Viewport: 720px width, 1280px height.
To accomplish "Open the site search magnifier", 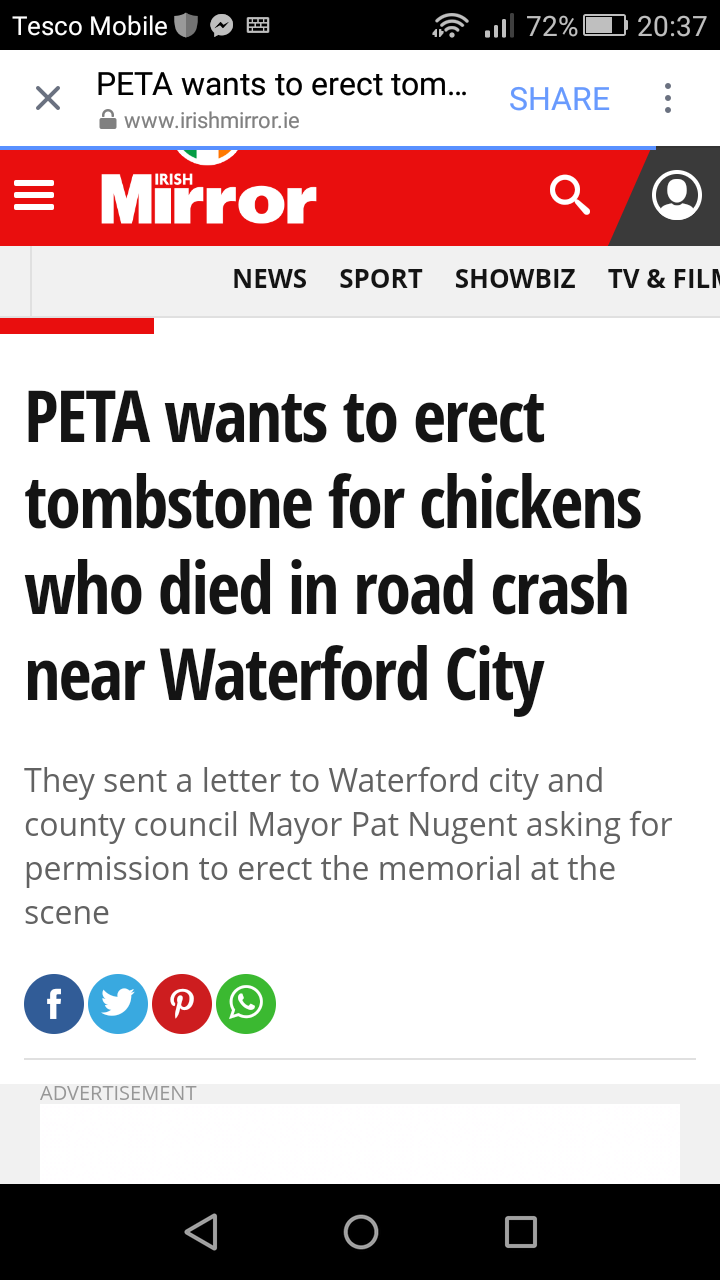I will tap(570, 195).
